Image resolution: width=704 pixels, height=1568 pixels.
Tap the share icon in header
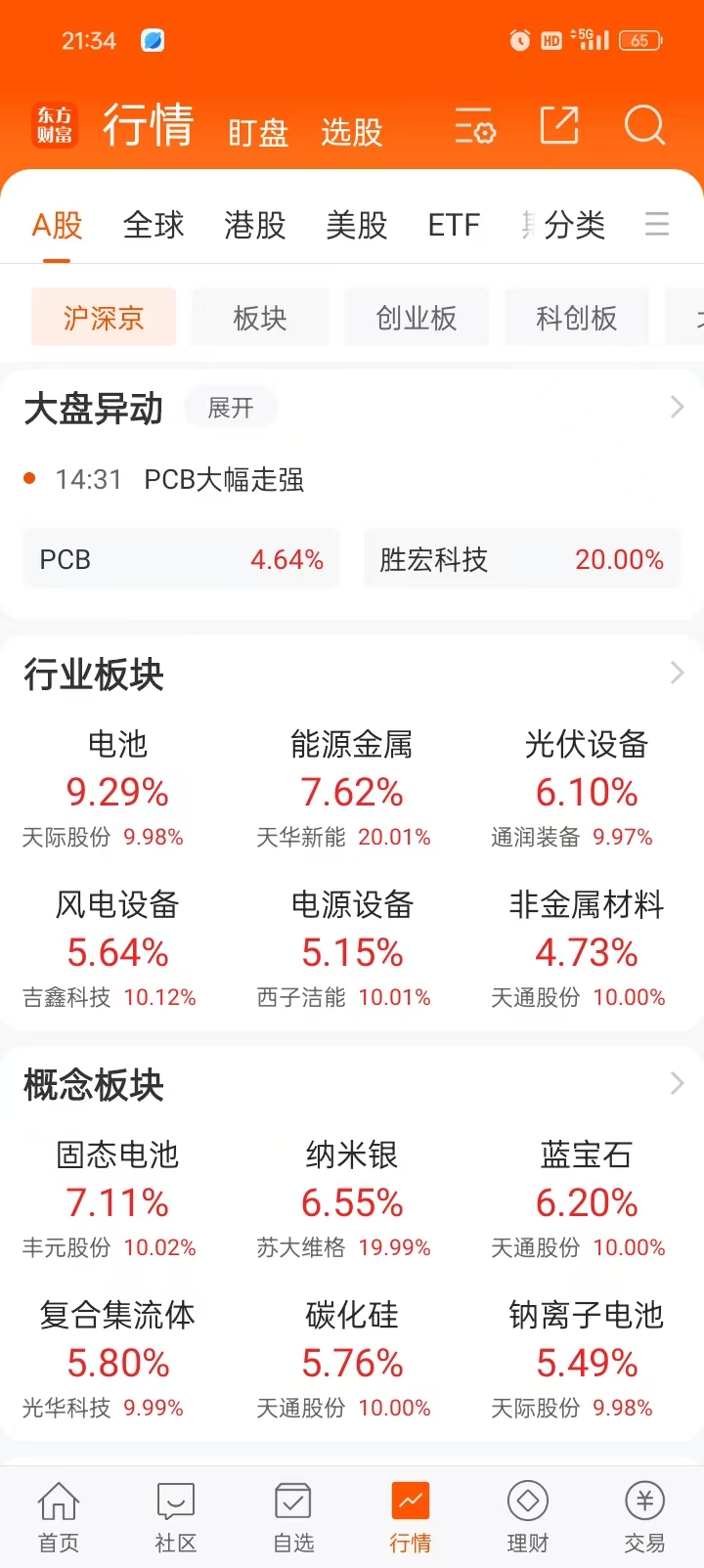tap(559, 125)
